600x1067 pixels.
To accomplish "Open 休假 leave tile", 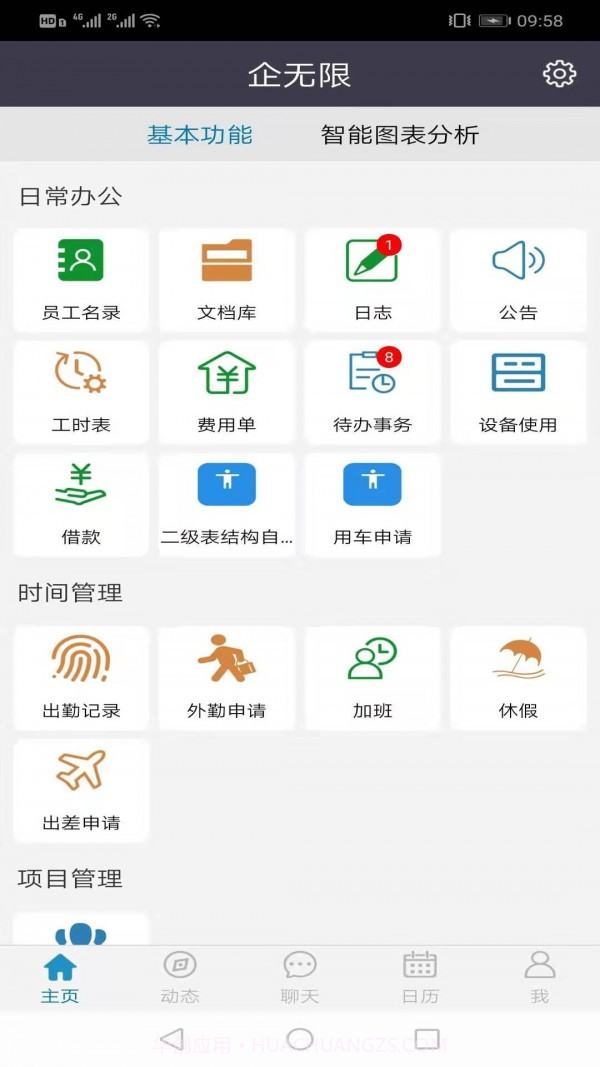I will 518,678.
